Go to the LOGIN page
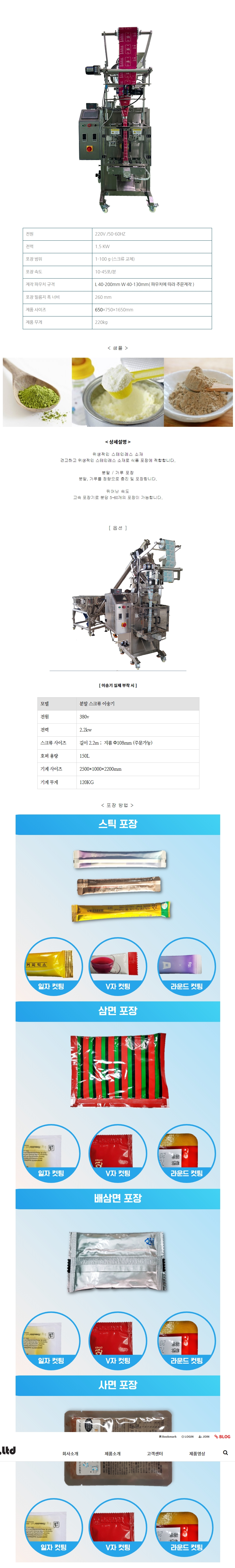 188,1436
